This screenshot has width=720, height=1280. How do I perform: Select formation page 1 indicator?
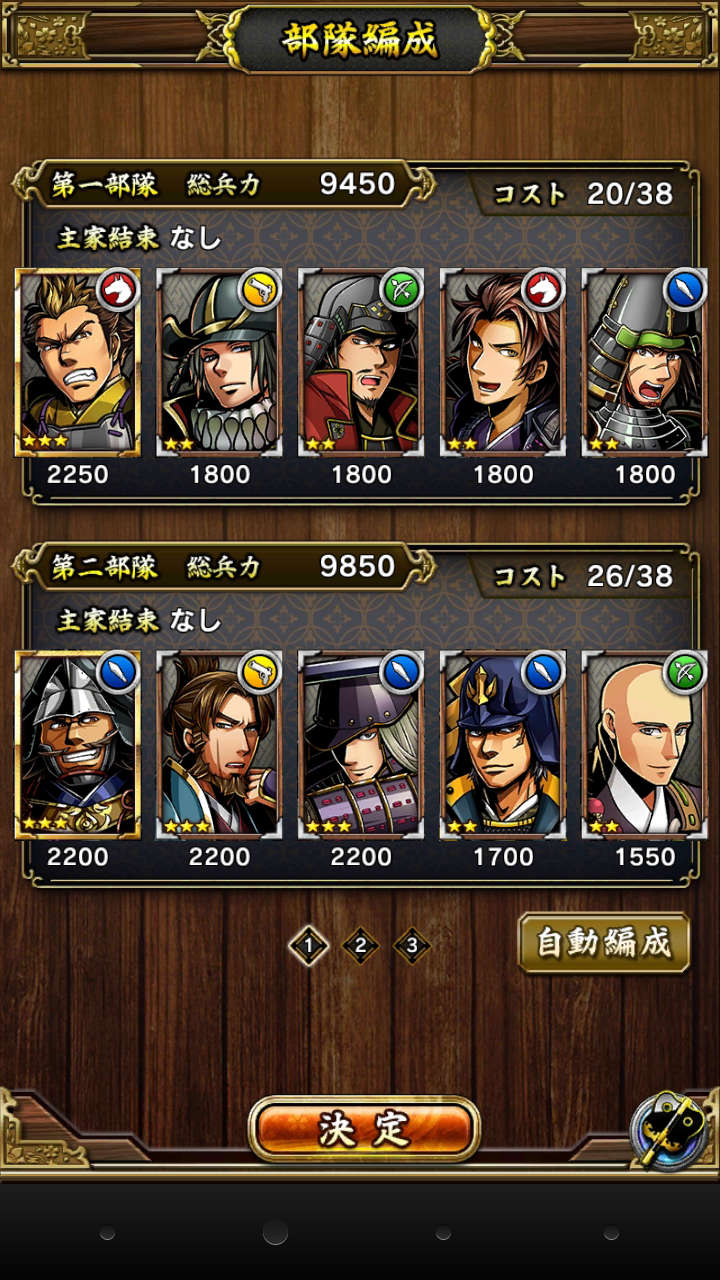[308, 945]
